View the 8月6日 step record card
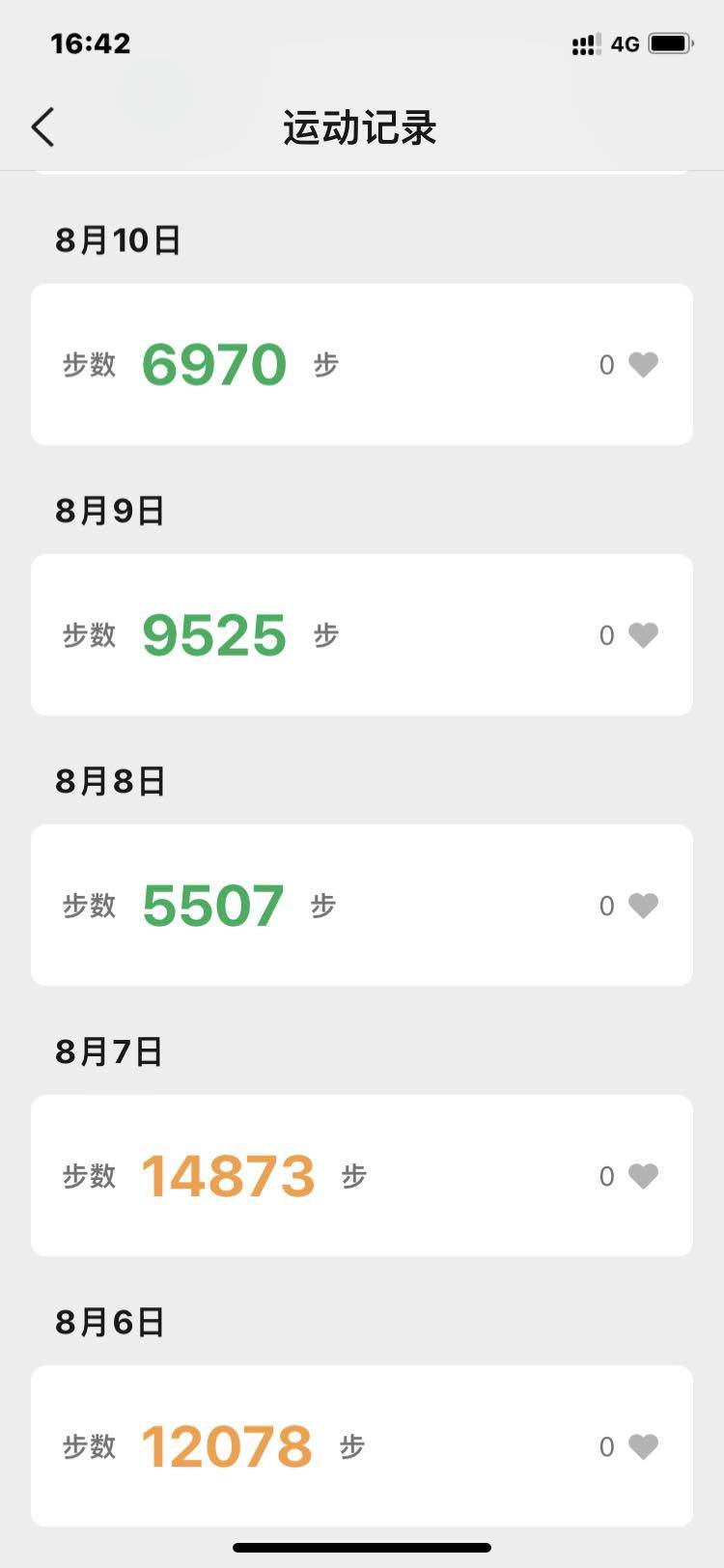 tap(362, 1445)
